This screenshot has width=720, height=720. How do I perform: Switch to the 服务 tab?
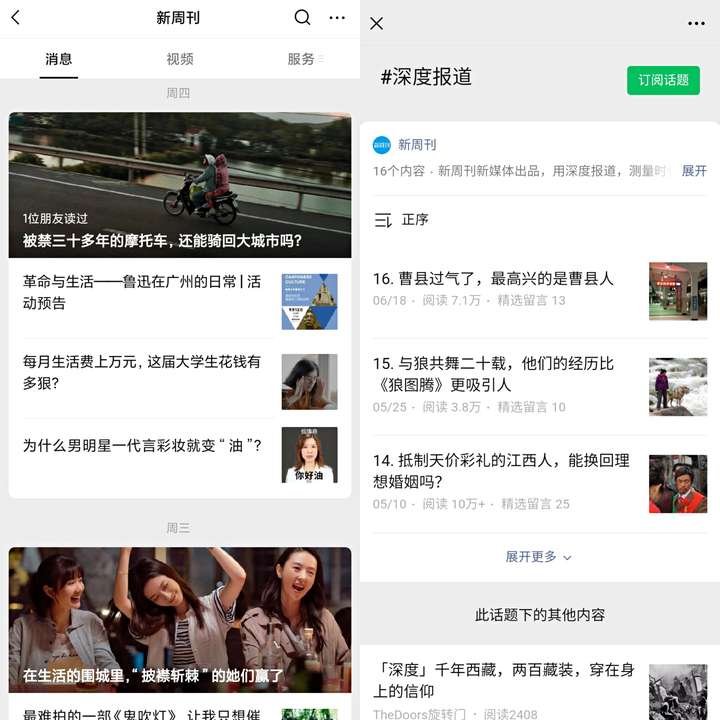point(301,59)
